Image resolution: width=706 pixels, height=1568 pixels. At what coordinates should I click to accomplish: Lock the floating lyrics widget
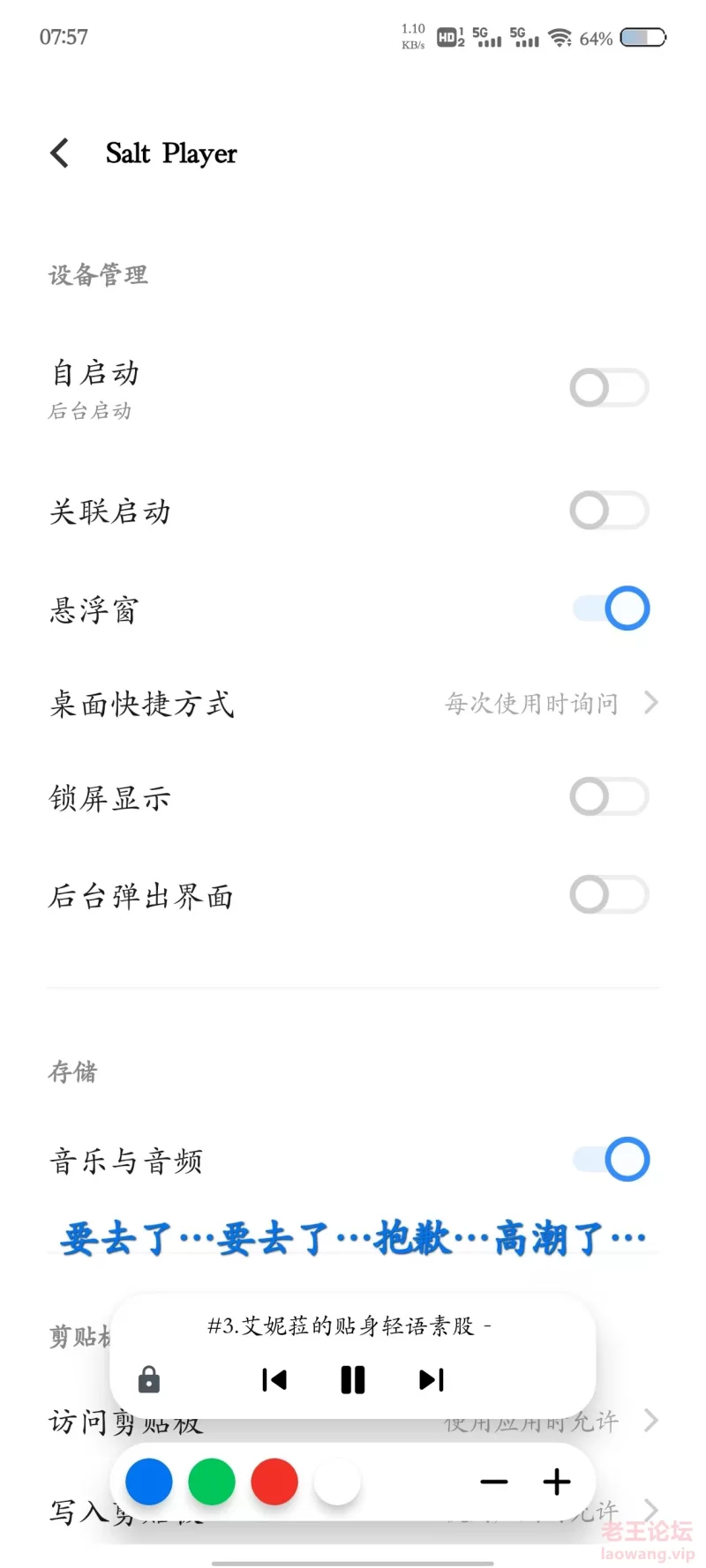click(x=149, y=1379)
